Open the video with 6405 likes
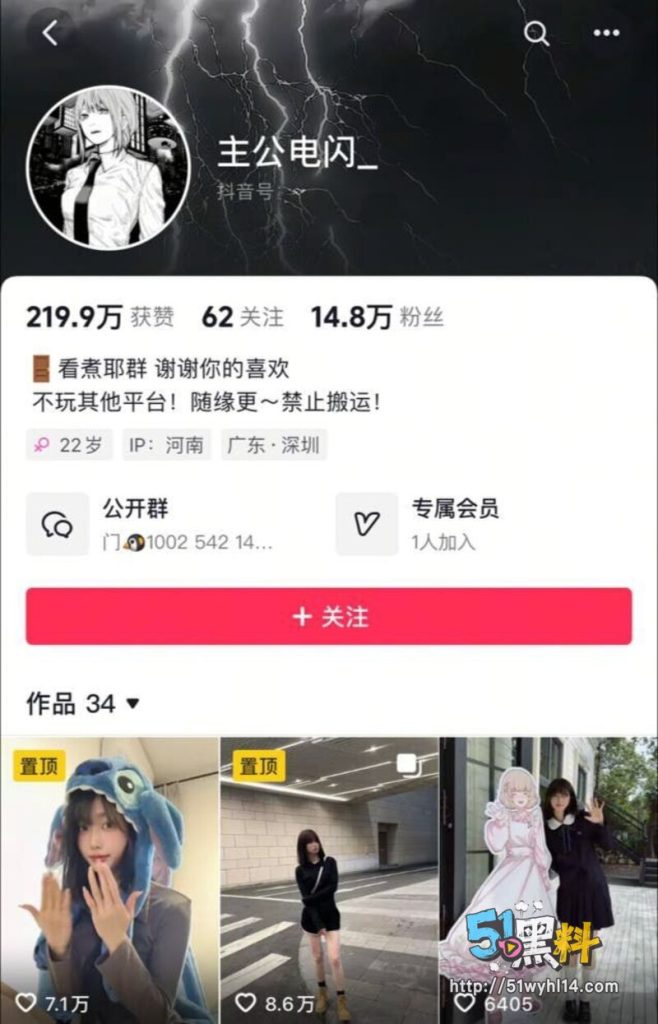This screenshot has width=658, height=1024. coord(548,880)
